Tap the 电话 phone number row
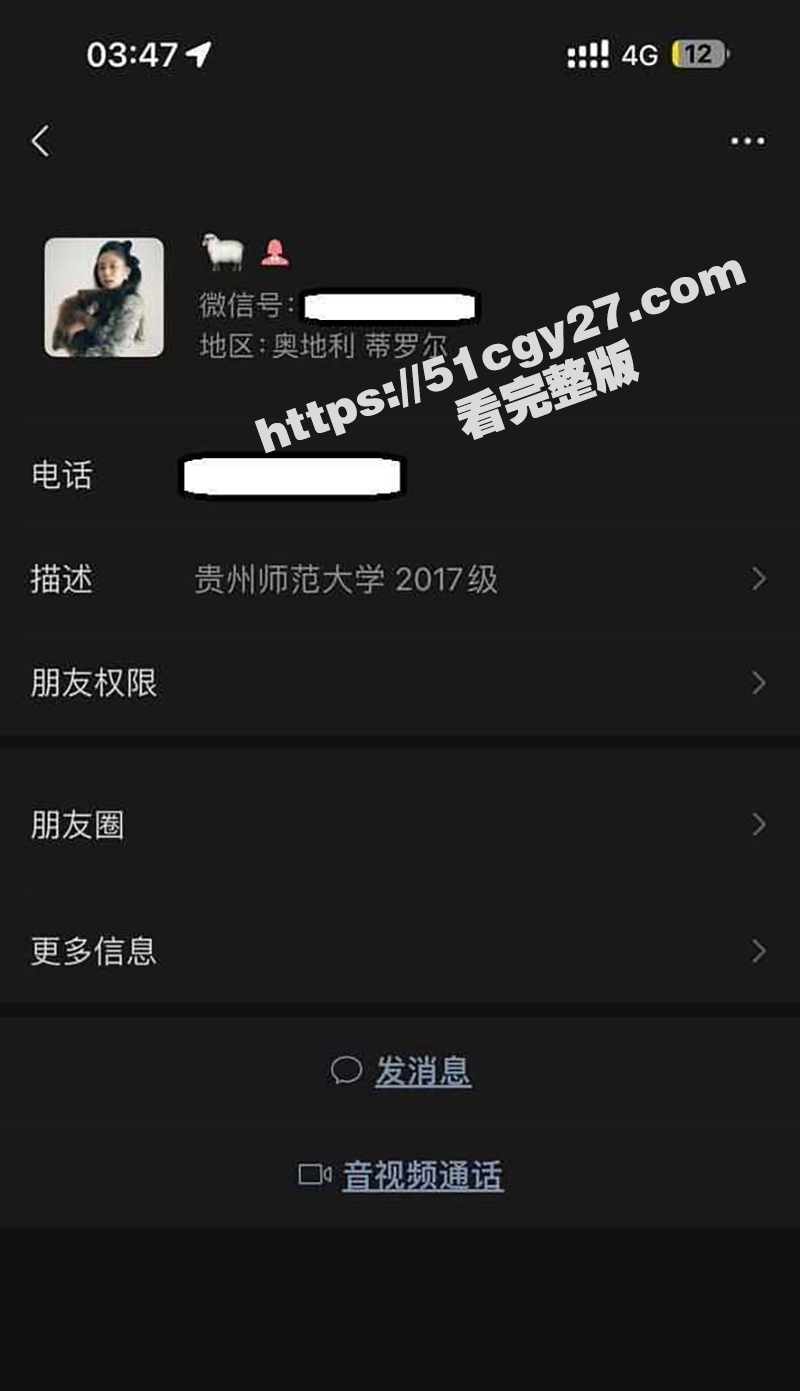 point(290,476)
